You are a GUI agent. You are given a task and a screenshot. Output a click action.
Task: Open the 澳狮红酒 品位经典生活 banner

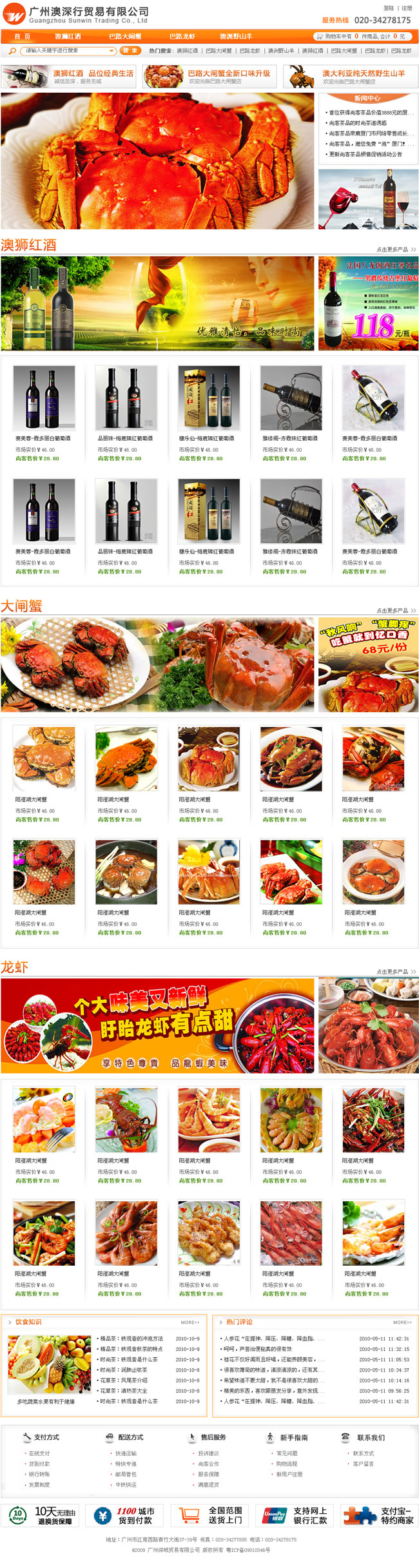[69, 77]
